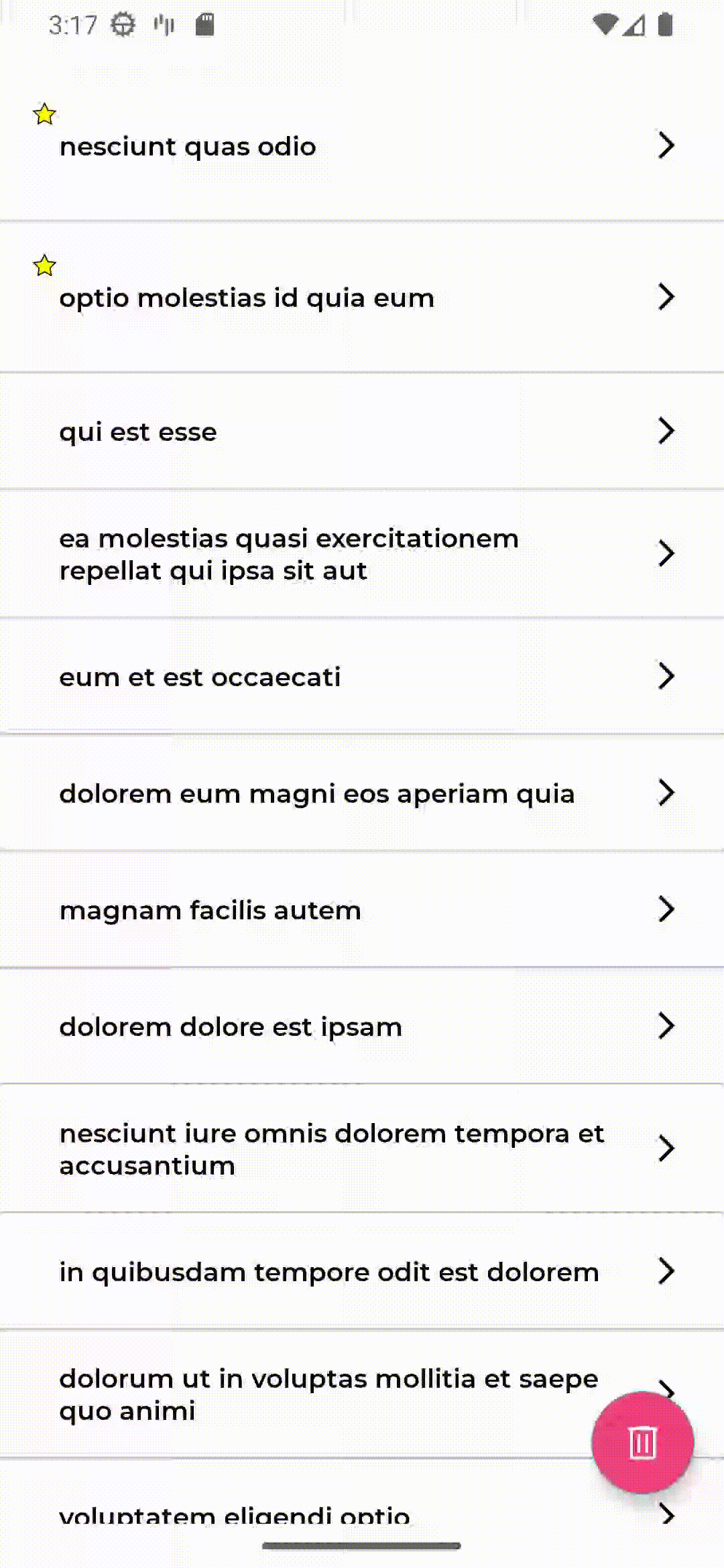724x1568 pixels.
Task: Open 'optio molestias id quia eum' item
Action: click(x=362, y=297)
